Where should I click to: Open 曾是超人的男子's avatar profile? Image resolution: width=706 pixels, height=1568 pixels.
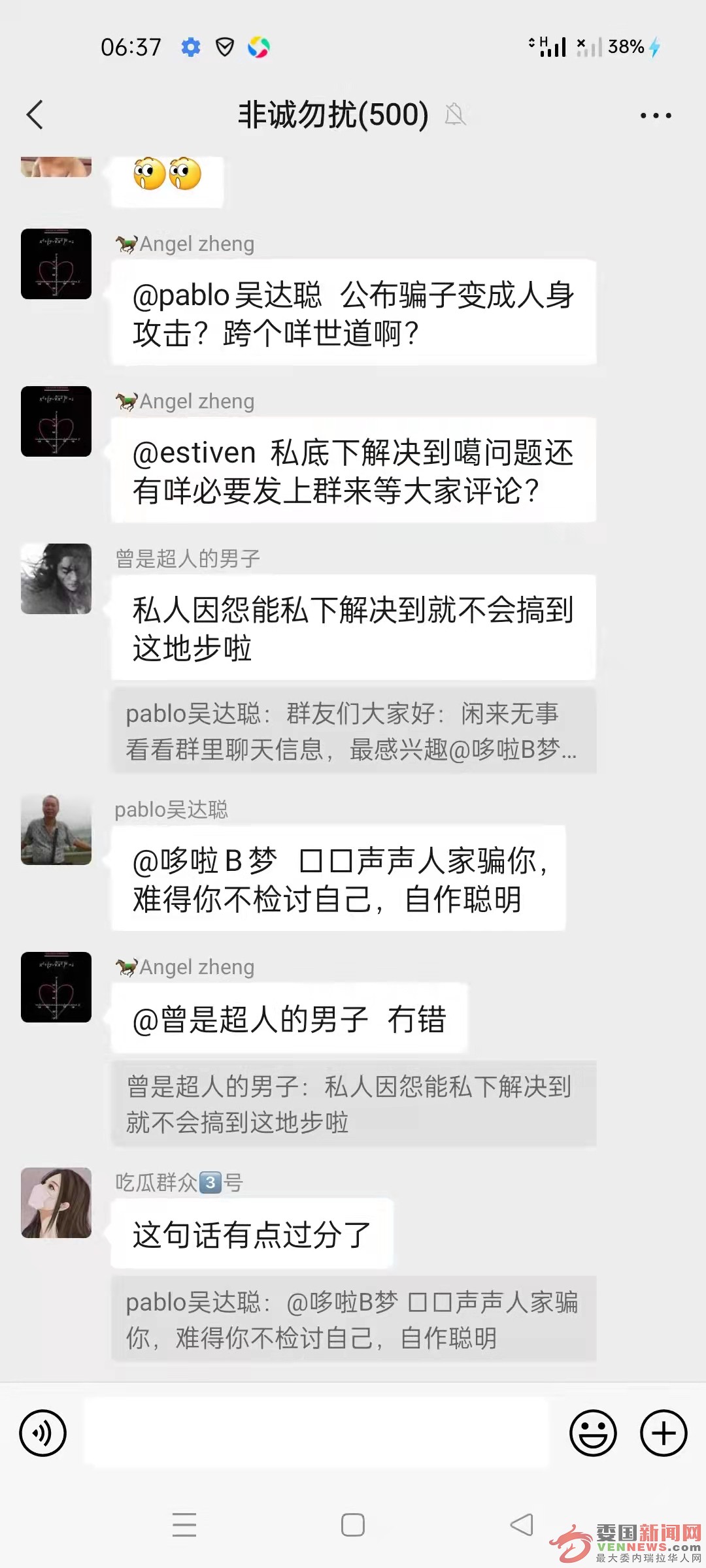pos(56,579)
